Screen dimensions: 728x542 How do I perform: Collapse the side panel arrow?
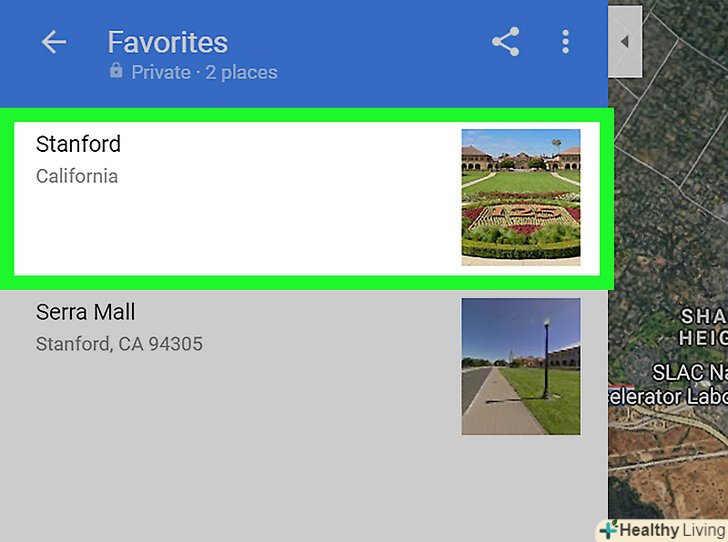[x=625, y=42]
